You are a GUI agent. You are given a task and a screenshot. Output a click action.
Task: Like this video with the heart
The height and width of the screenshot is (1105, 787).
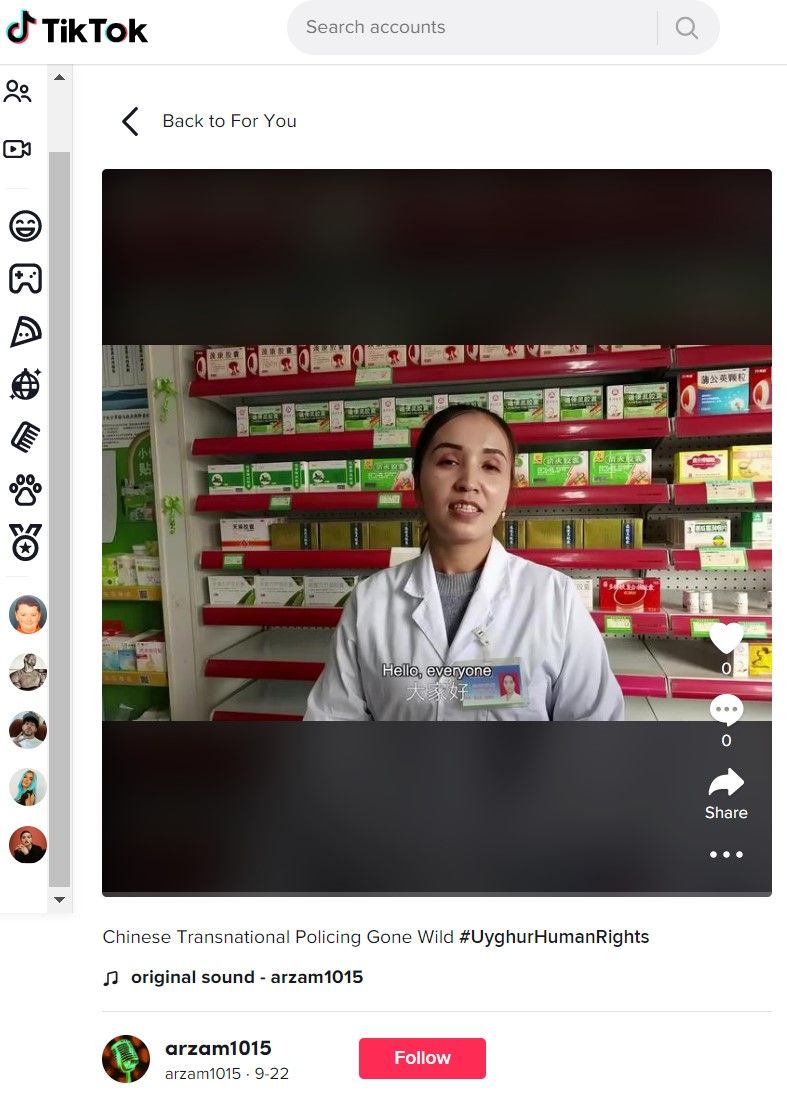[x=726, y=638]
